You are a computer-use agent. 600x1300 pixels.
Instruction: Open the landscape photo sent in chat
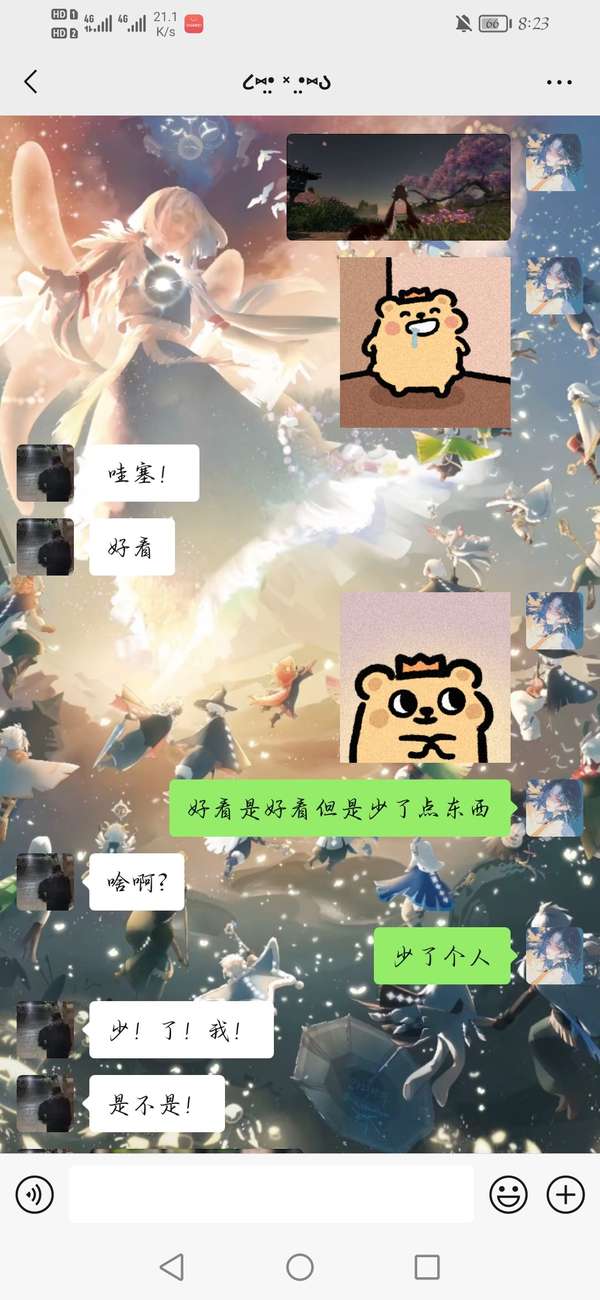tap(398, 187)
